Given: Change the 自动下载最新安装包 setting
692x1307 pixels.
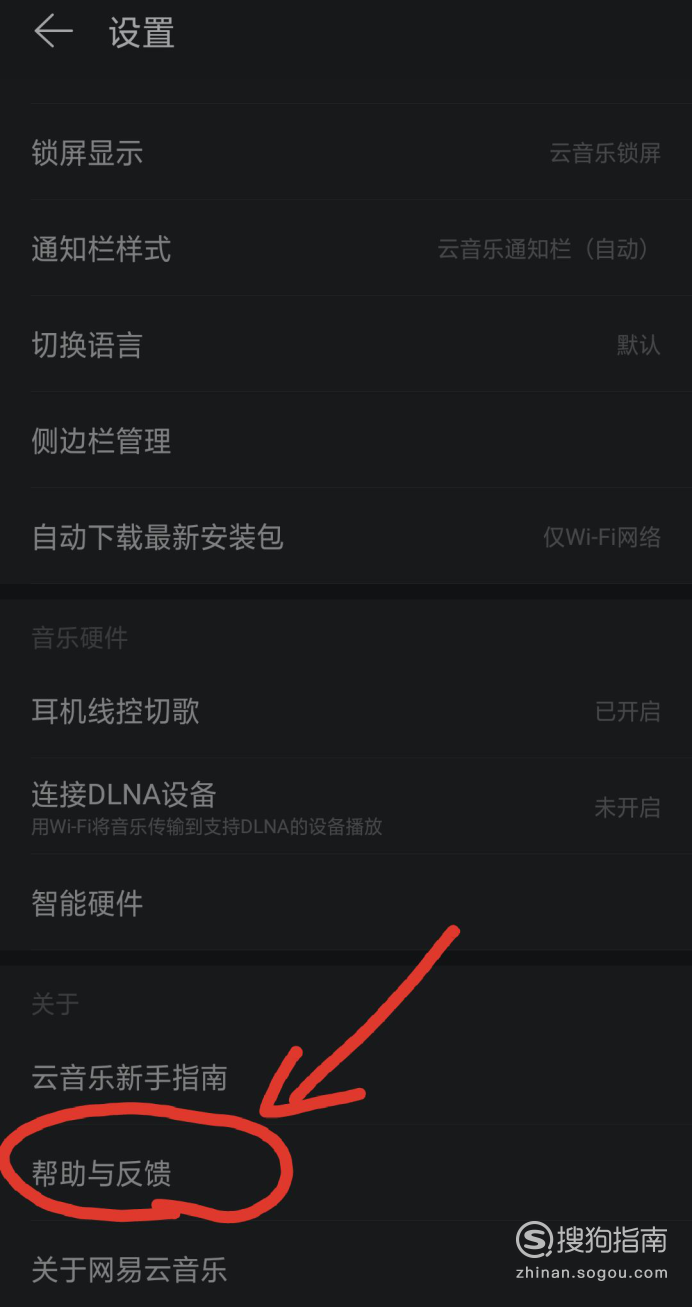Looking at the screenshot, I should coord(346,536).
